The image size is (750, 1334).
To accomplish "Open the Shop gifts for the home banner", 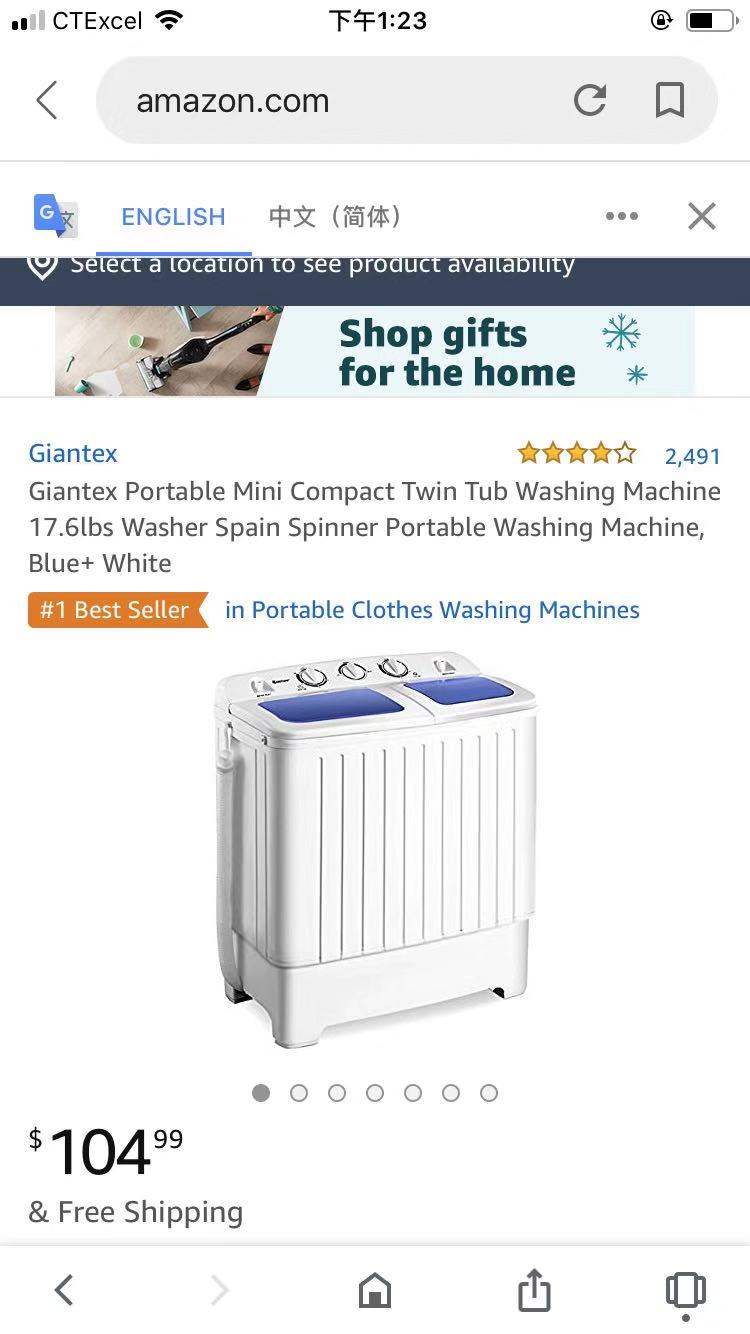I will [374, 352].
